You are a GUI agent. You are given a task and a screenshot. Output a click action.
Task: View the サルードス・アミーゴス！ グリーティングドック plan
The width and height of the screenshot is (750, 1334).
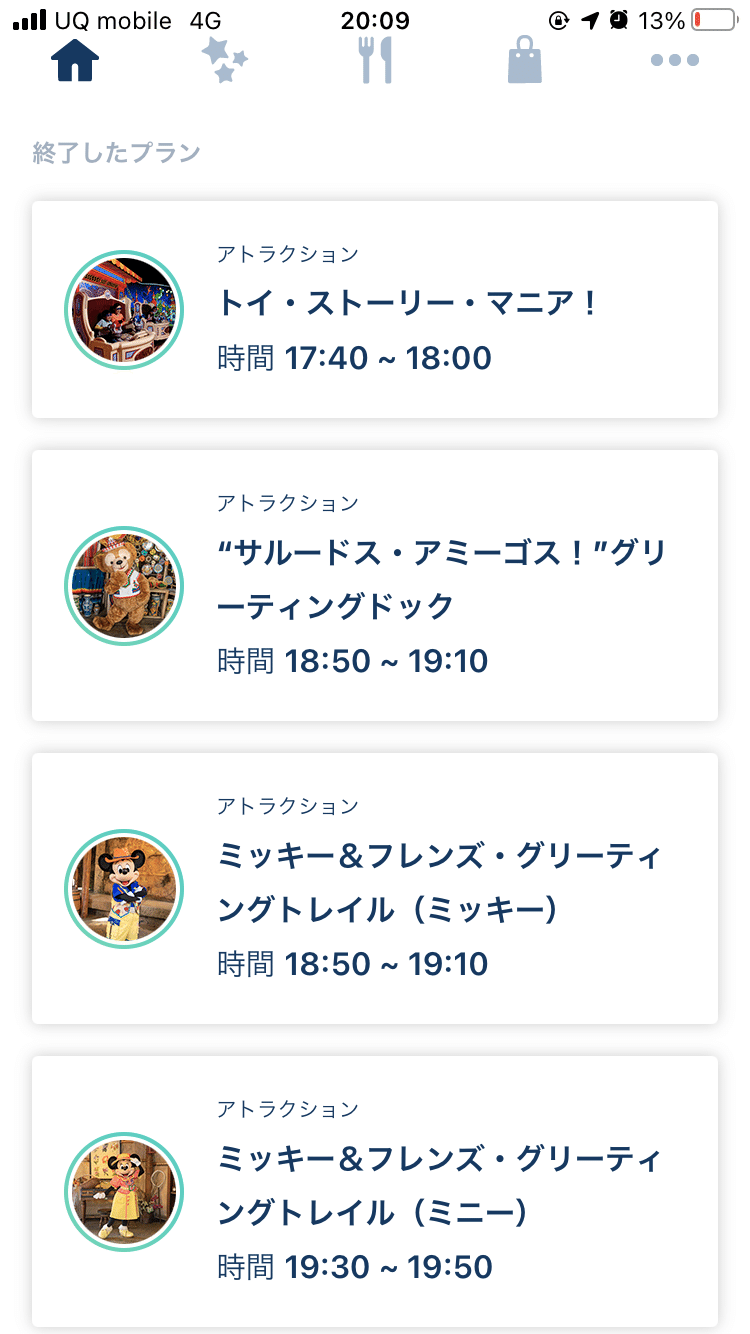coord(375,585)
